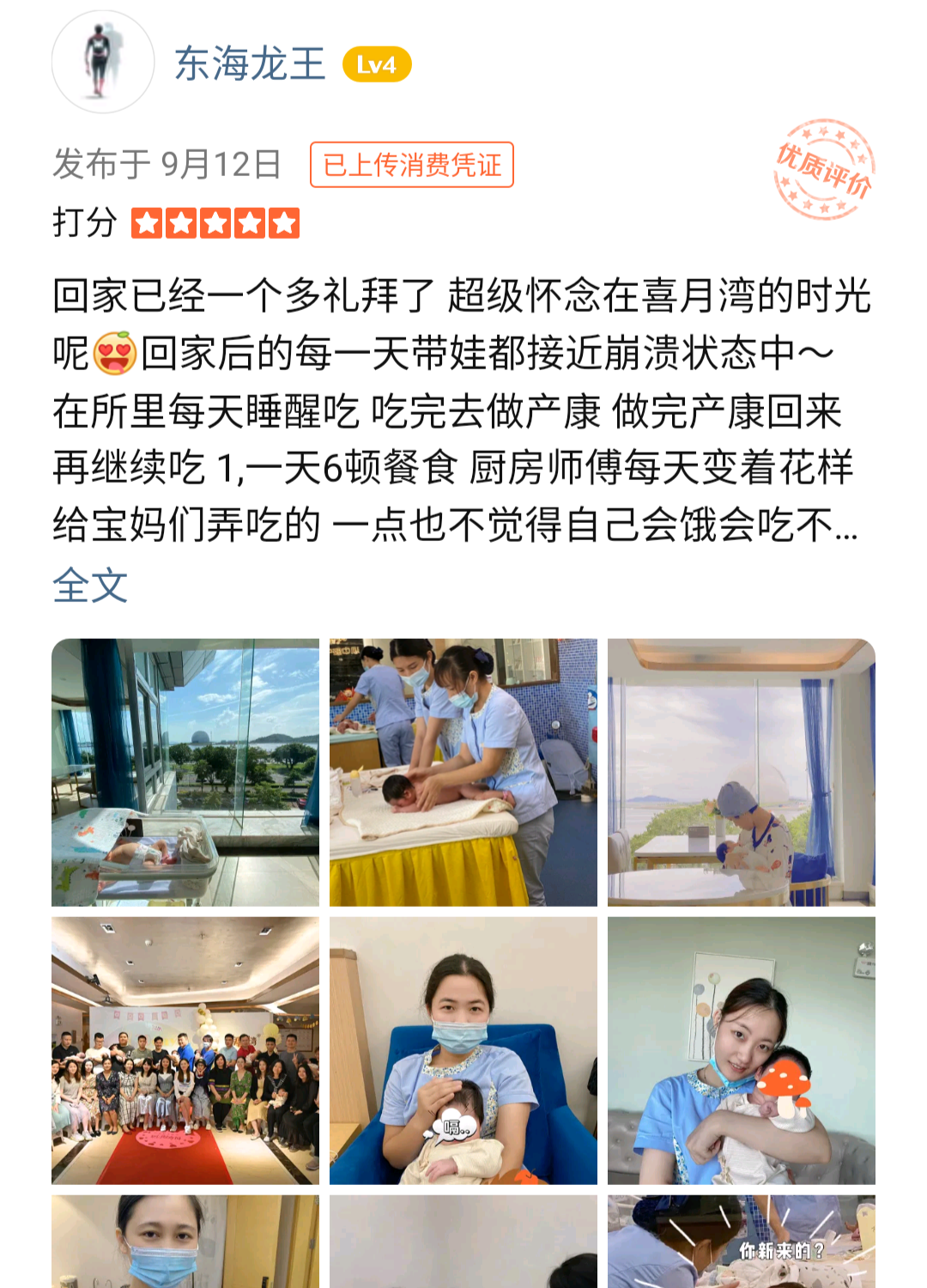The height and width of the screenshot is (1288, 927).
Task: Open the photo of the masked nurse in the blue chair
Action: click(x=463, y=1050)
